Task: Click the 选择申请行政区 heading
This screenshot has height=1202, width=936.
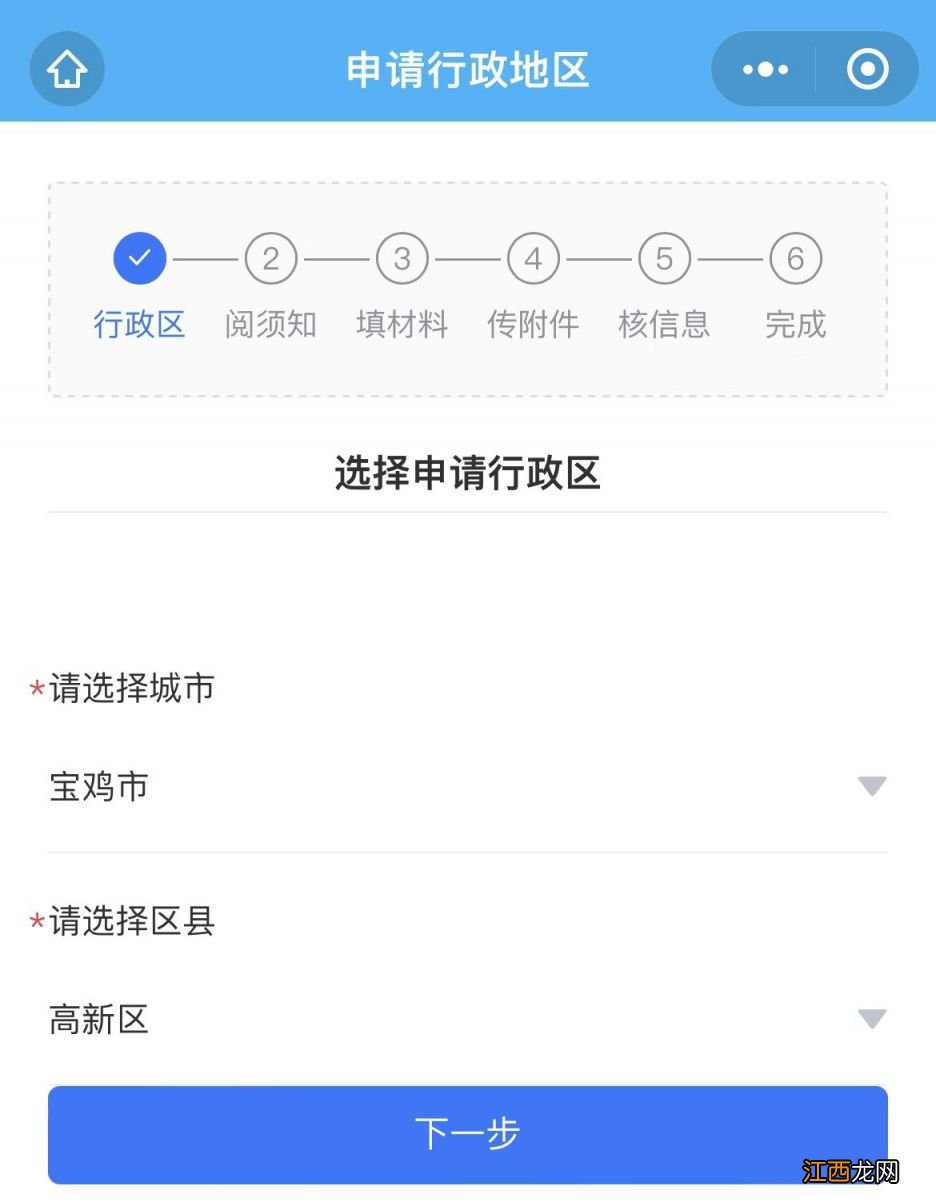Action: (467, 474)
